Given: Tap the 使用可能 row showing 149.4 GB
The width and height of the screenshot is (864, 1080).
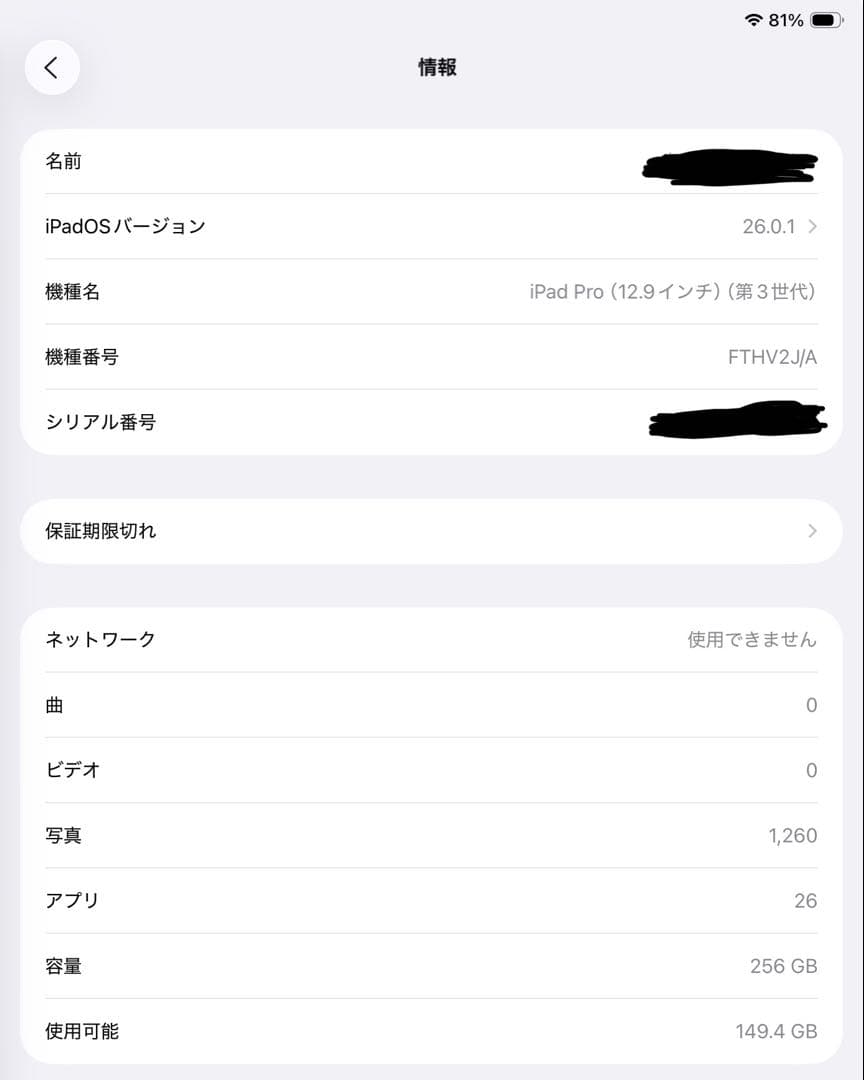Looking at the screenshot, I should click(432, 1031).
